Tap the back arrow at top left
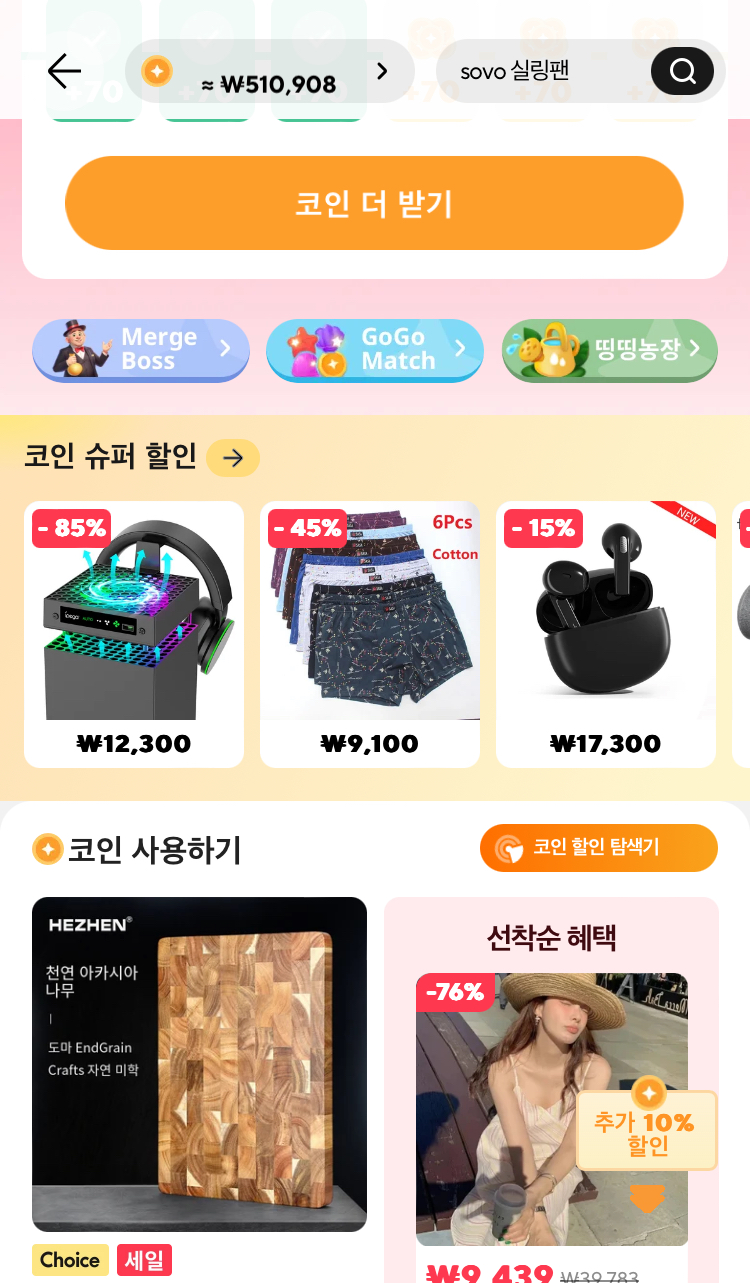This screenshot has height=1283, width=750. (x=63, y=71)
